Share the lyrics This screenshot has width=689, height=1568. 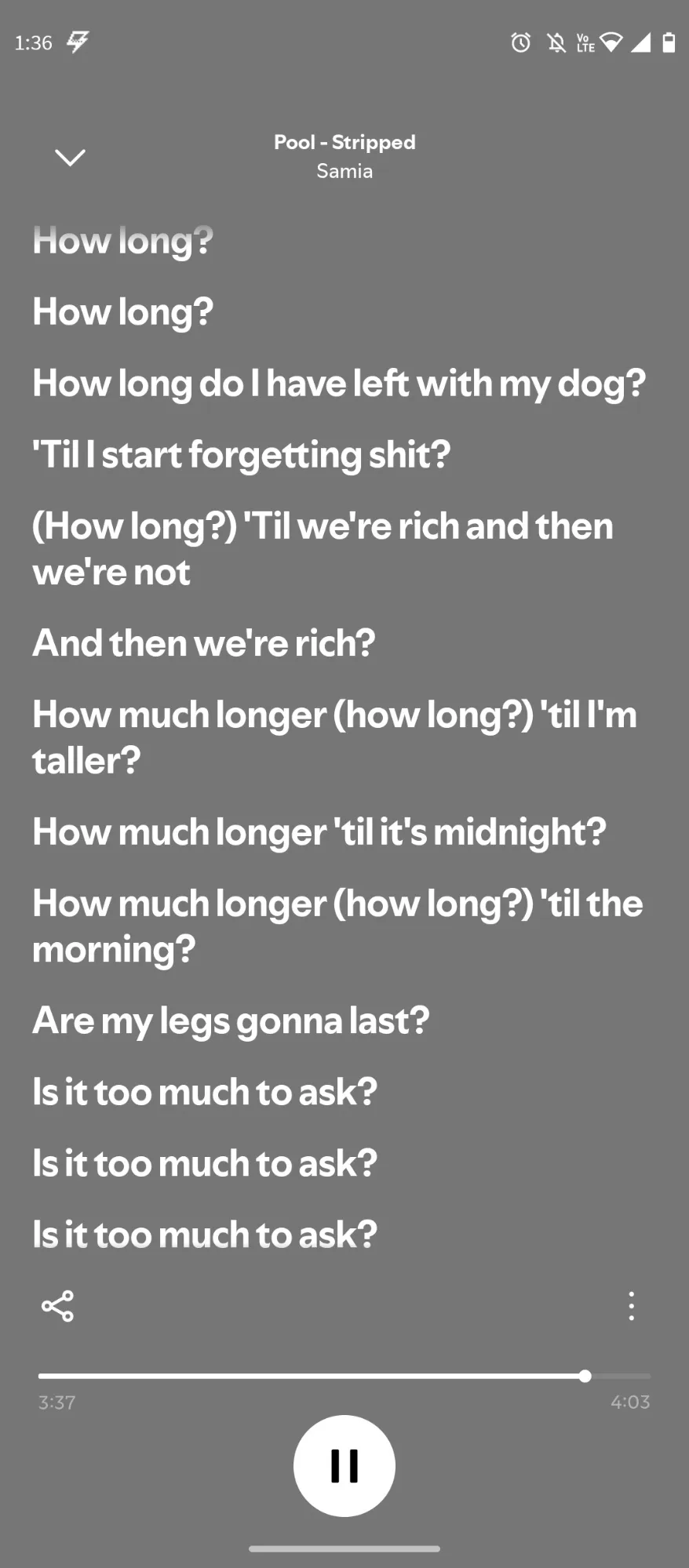tap(57, 1306)
